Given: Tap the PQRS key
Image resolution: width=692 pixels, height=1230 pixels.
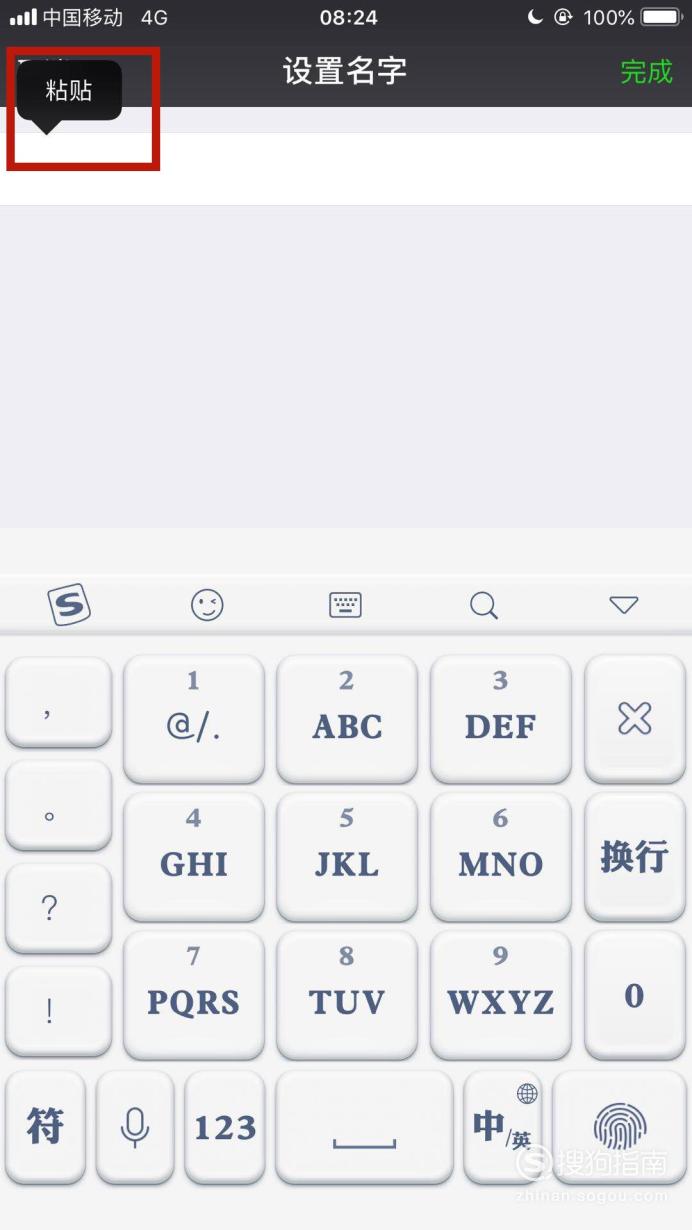Looking at the screenshot, I should coord(194,995).
